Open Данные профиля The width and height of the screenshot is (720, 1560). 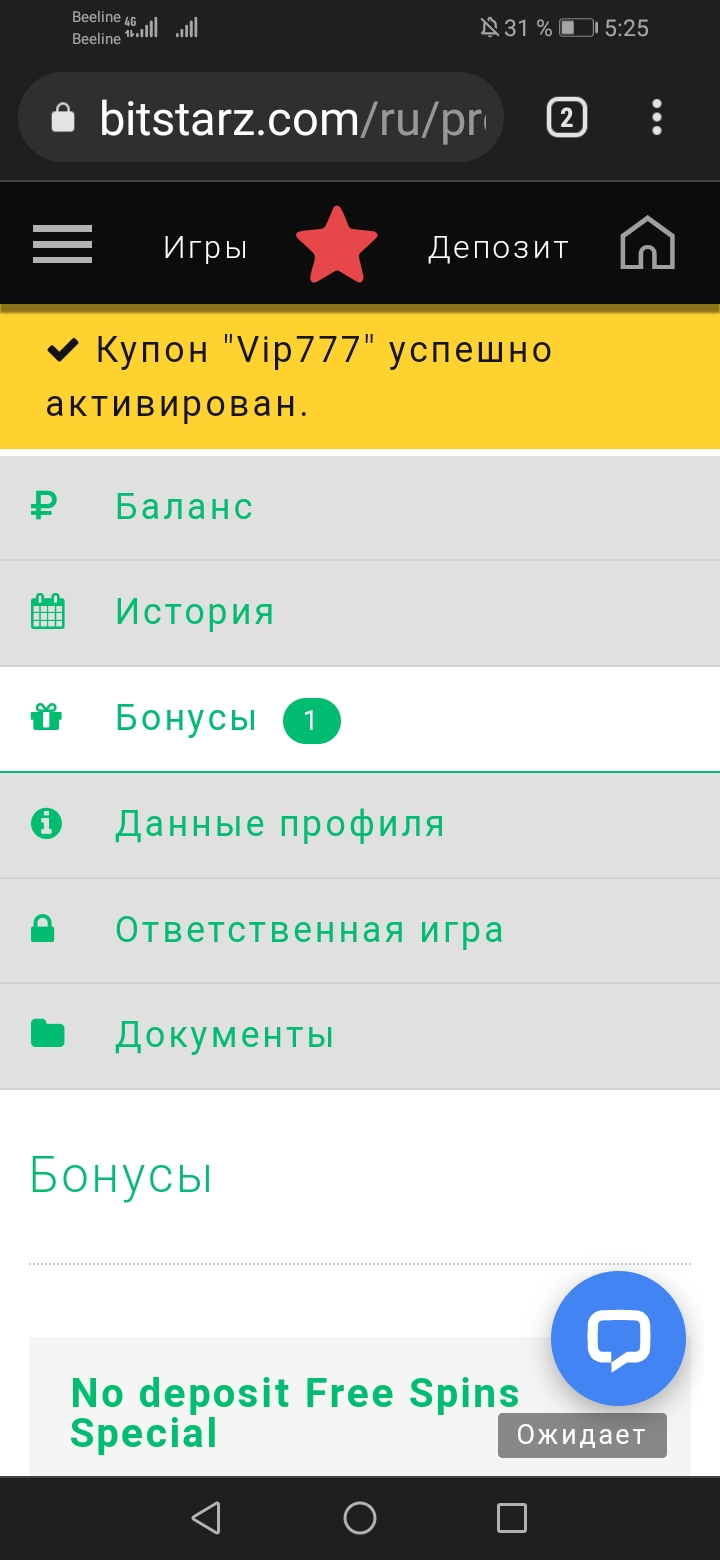click(279, 824)
